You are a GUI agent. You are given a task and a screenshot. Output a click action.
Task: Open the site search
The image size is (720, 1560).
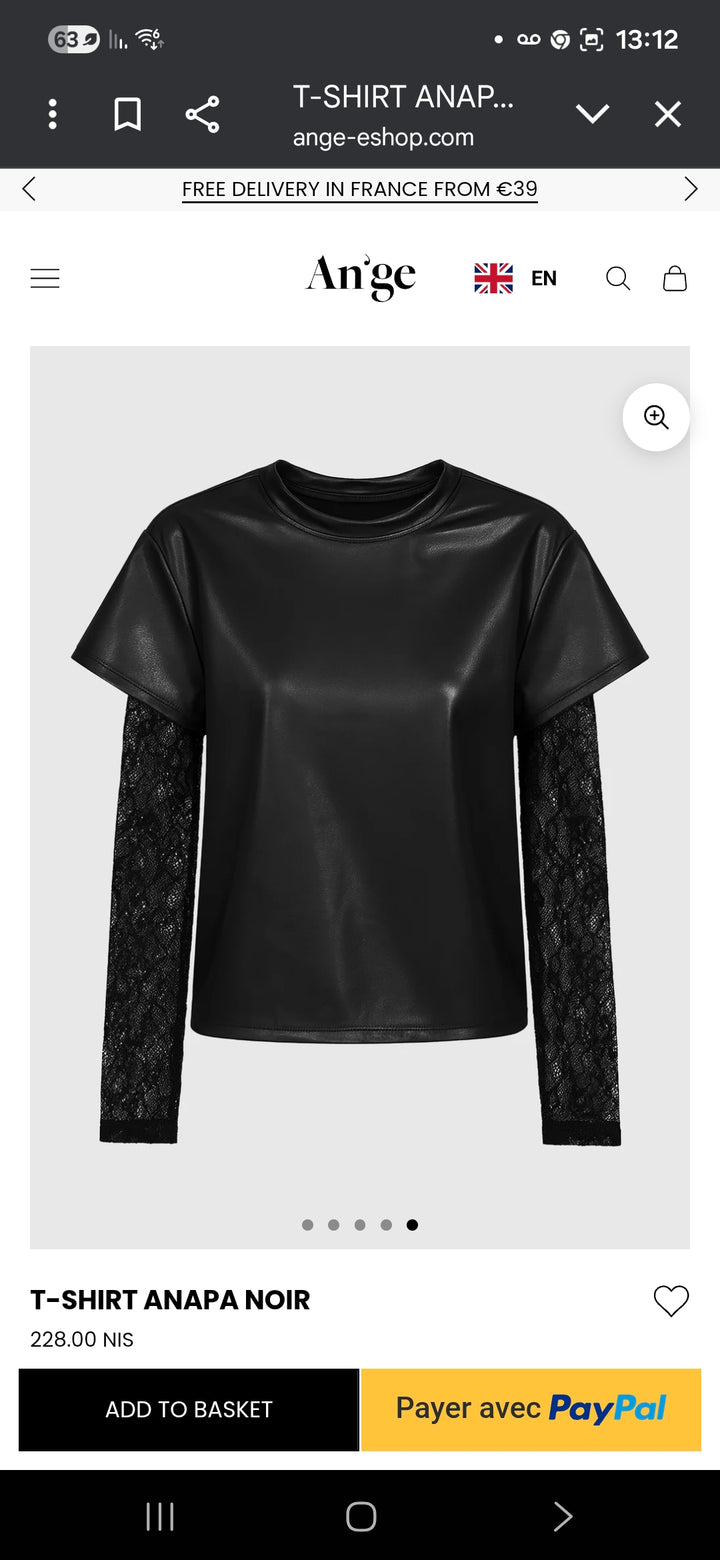pos(618,278)
